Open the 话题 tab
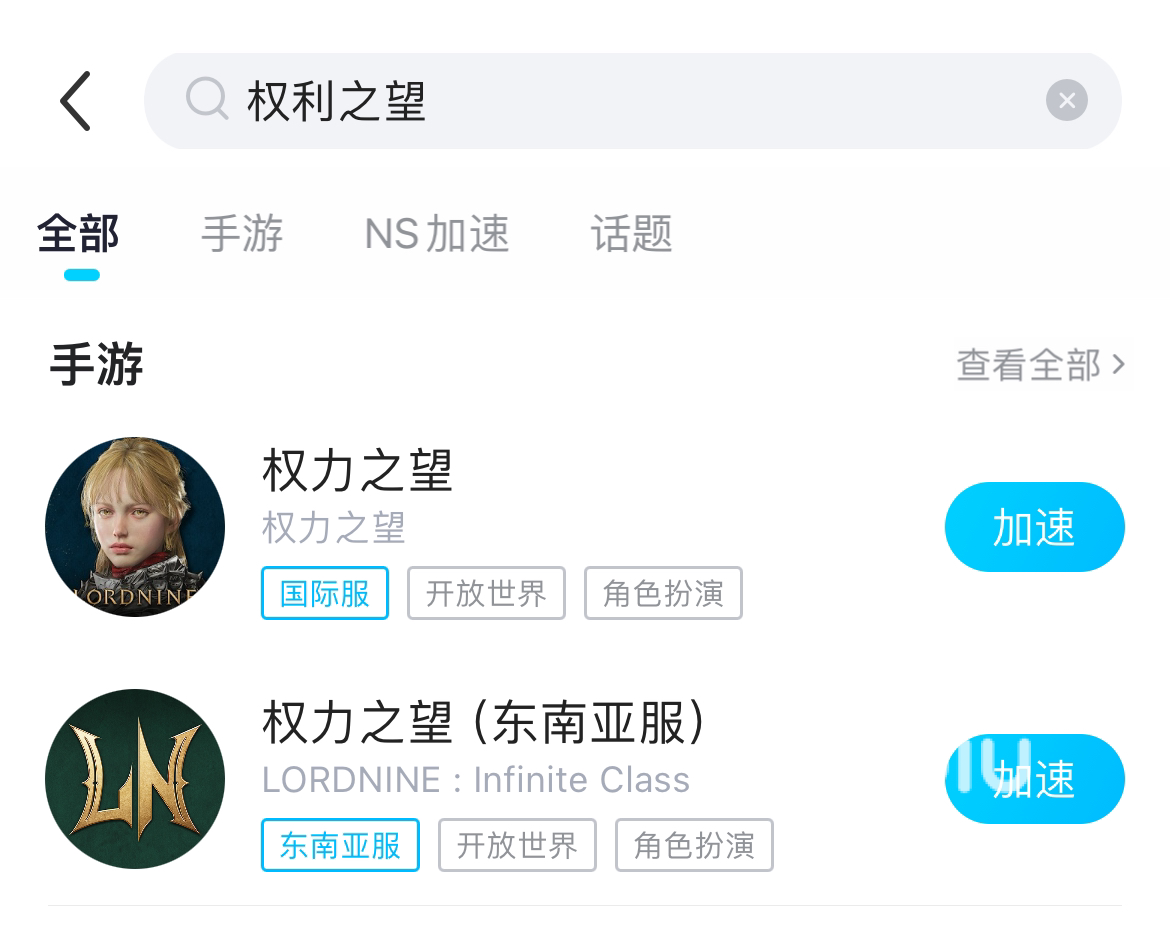Viewport: 1170px width, 932px height. click(631, 235)
